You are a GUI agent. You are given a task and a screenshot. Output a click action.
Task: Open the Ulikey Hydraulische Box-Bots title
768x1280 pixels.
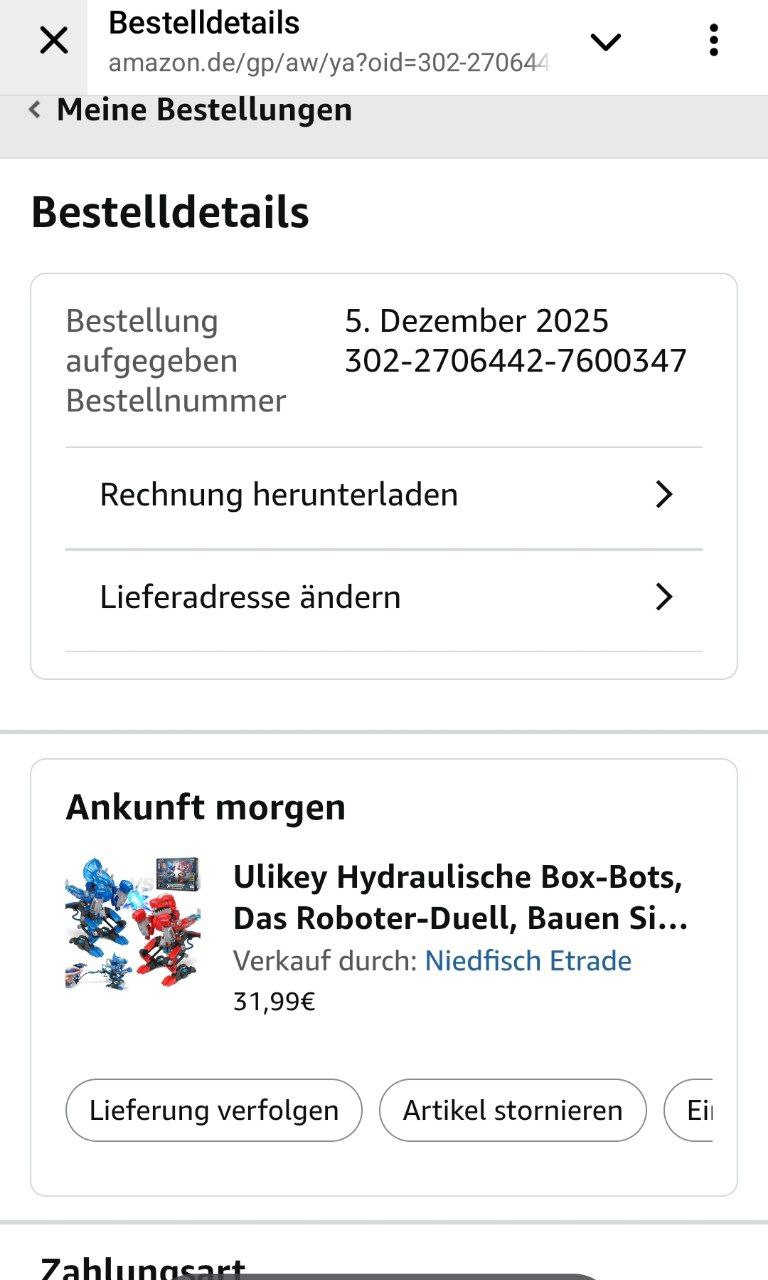point(460,897)
